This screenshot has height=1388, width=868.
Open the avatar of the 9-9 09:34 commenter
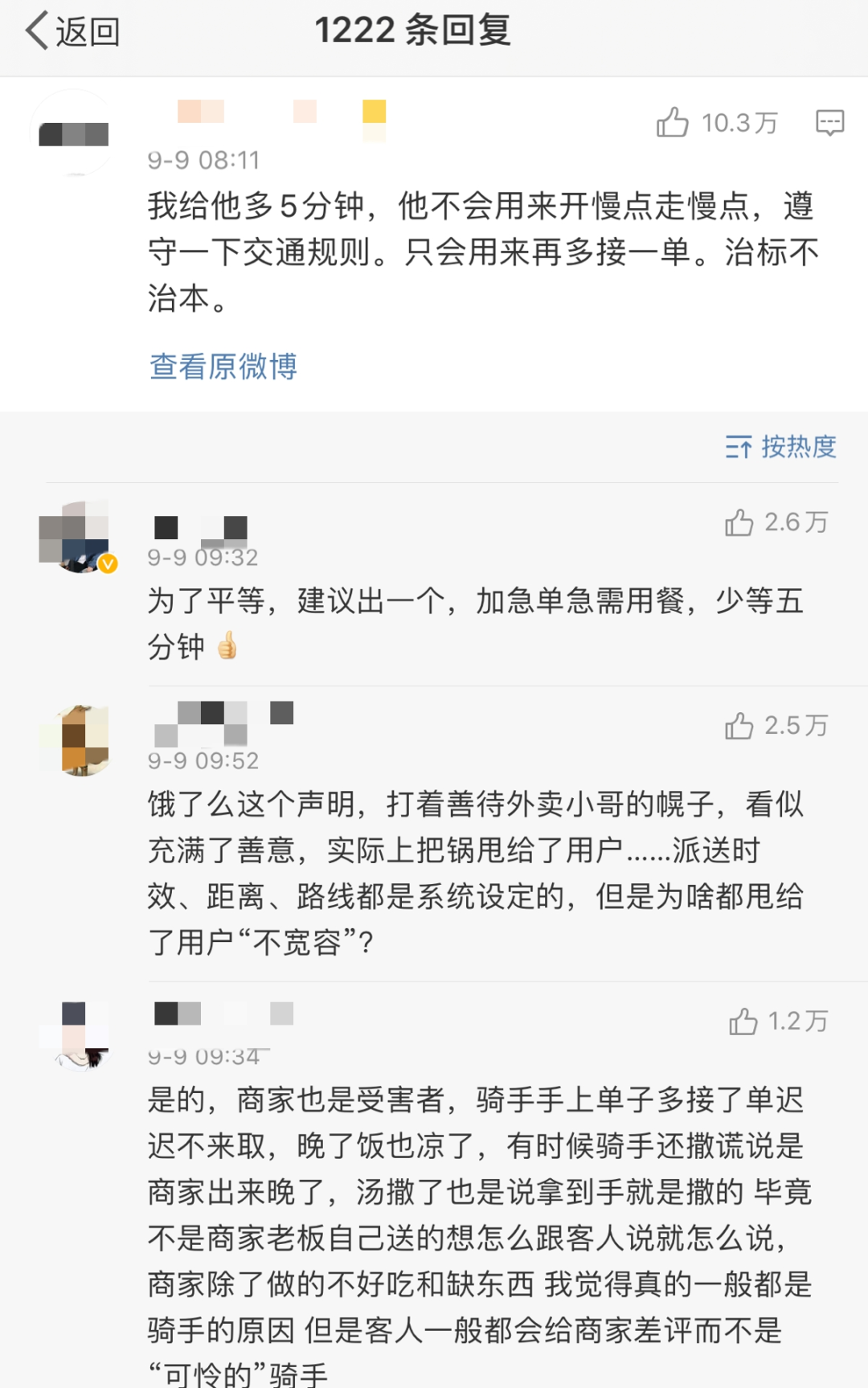[x=75, y=1035]
